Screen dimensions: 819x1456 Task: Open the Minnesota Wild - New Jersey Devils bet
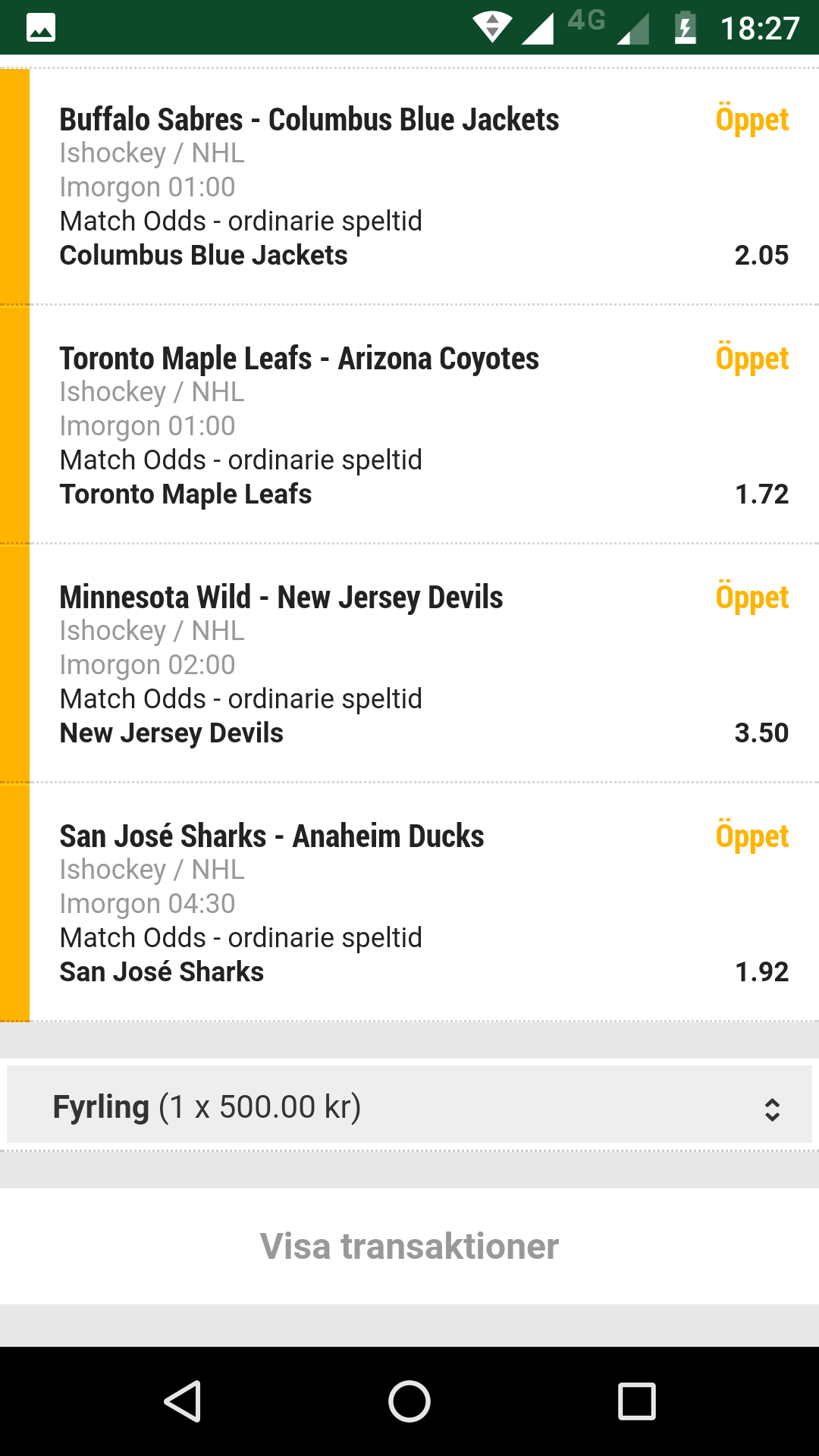pyautogui.click(x=409, y=664)
